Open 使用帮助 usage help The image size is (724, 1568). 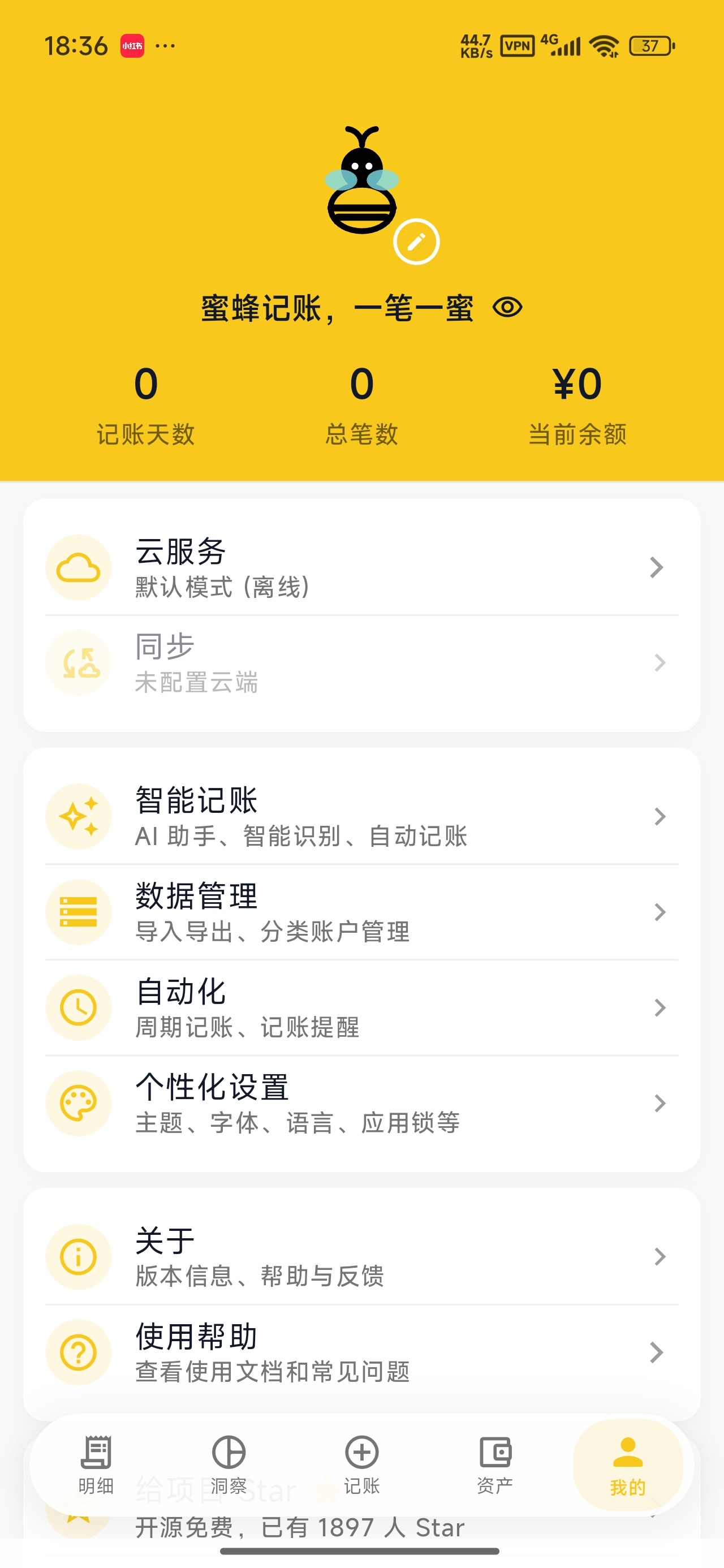coord(361,1352)
